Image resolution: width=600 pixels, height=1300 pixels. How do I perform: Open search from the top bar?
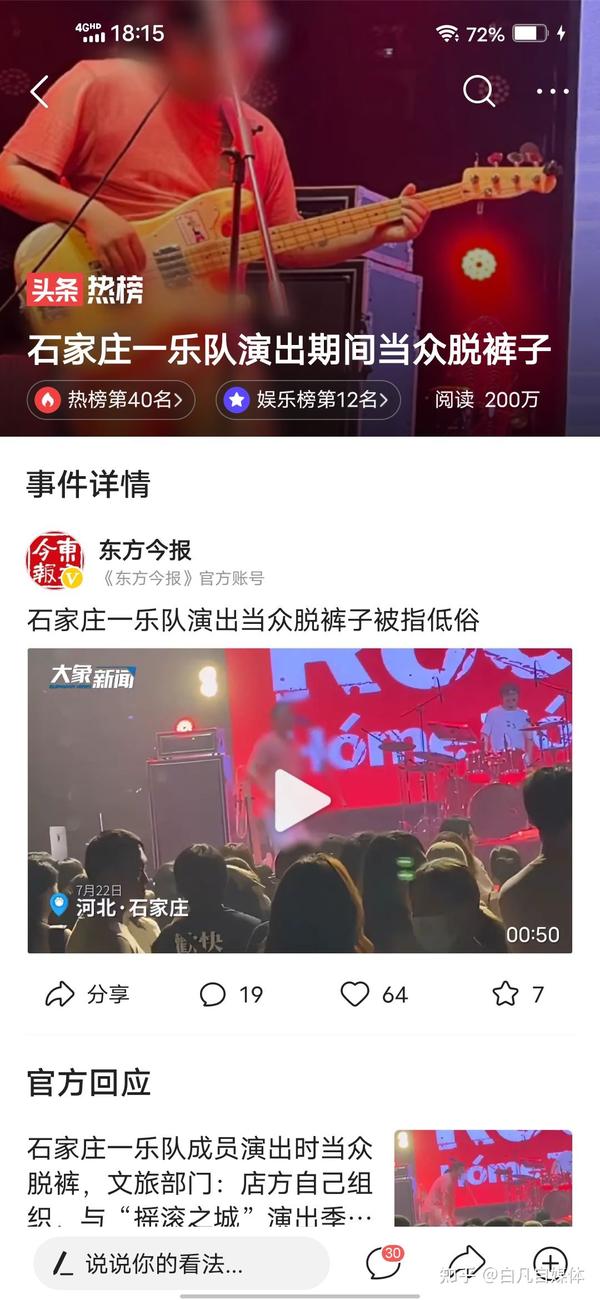click(479, 91)
